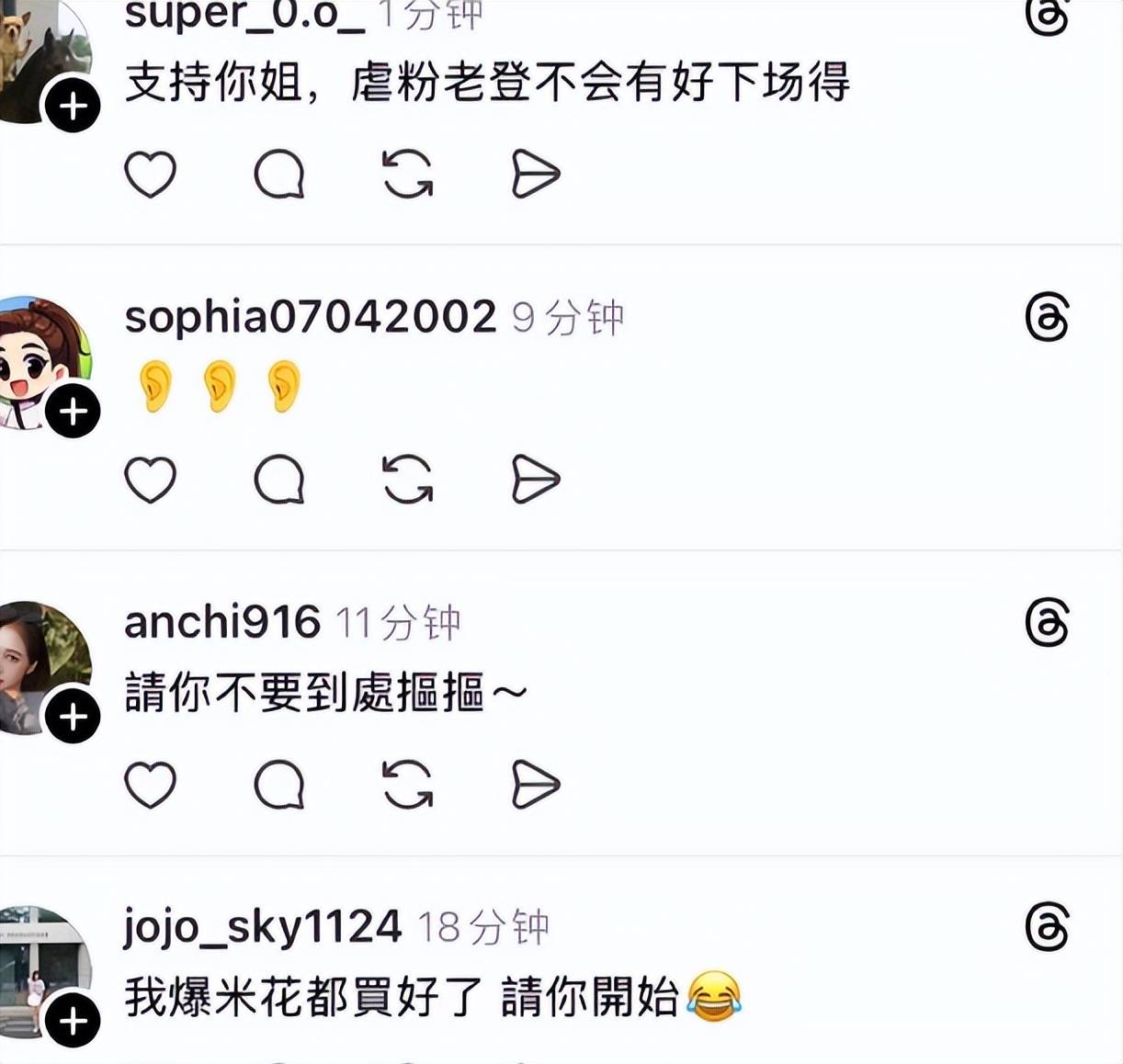The width and height of the screenshot is (1123, 1064).
Task: Repost anchi916's comment
Action: pos(407,785)
